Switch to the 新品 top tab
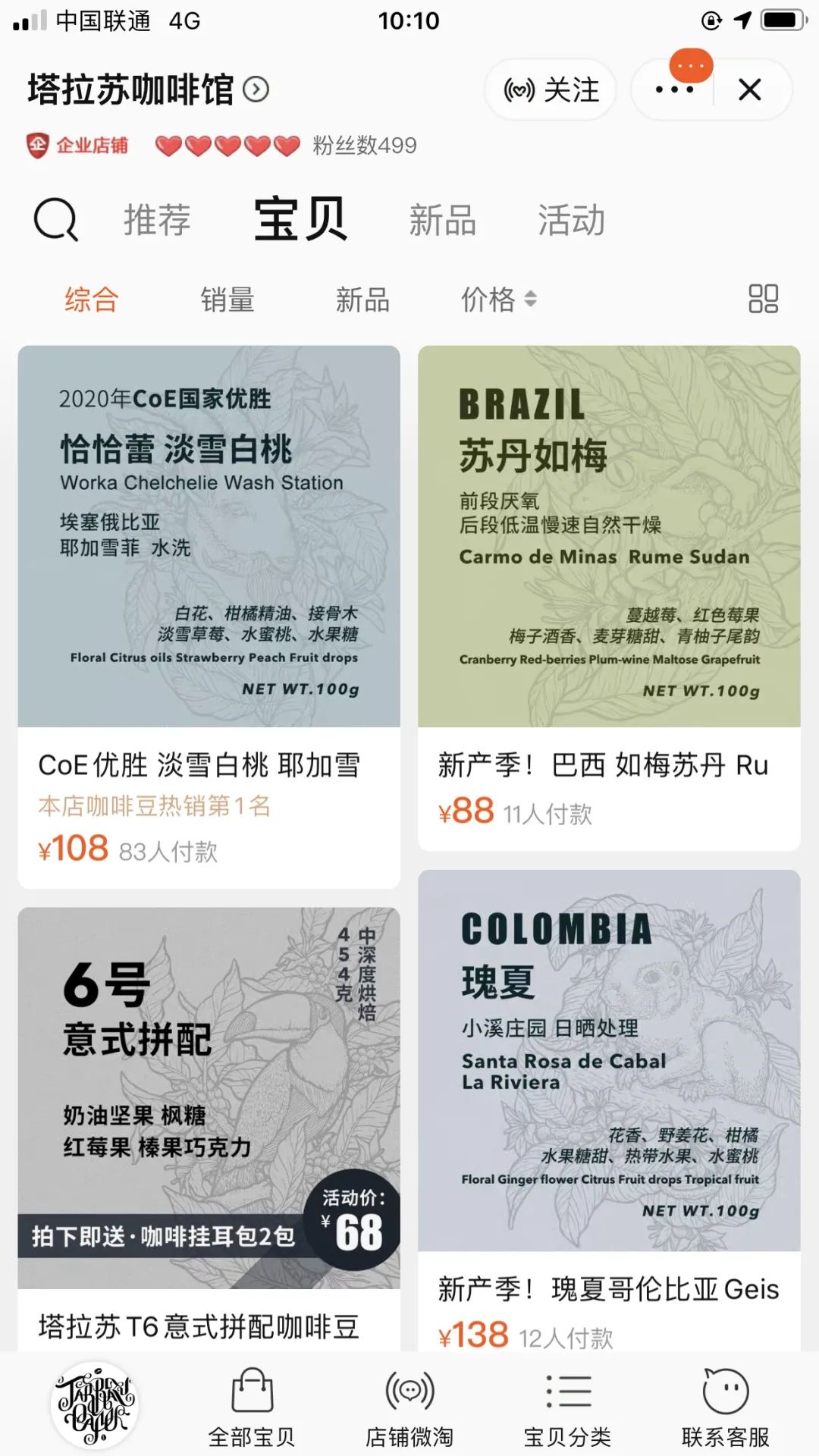819x1456 pixels. click(x=442, y=220)
